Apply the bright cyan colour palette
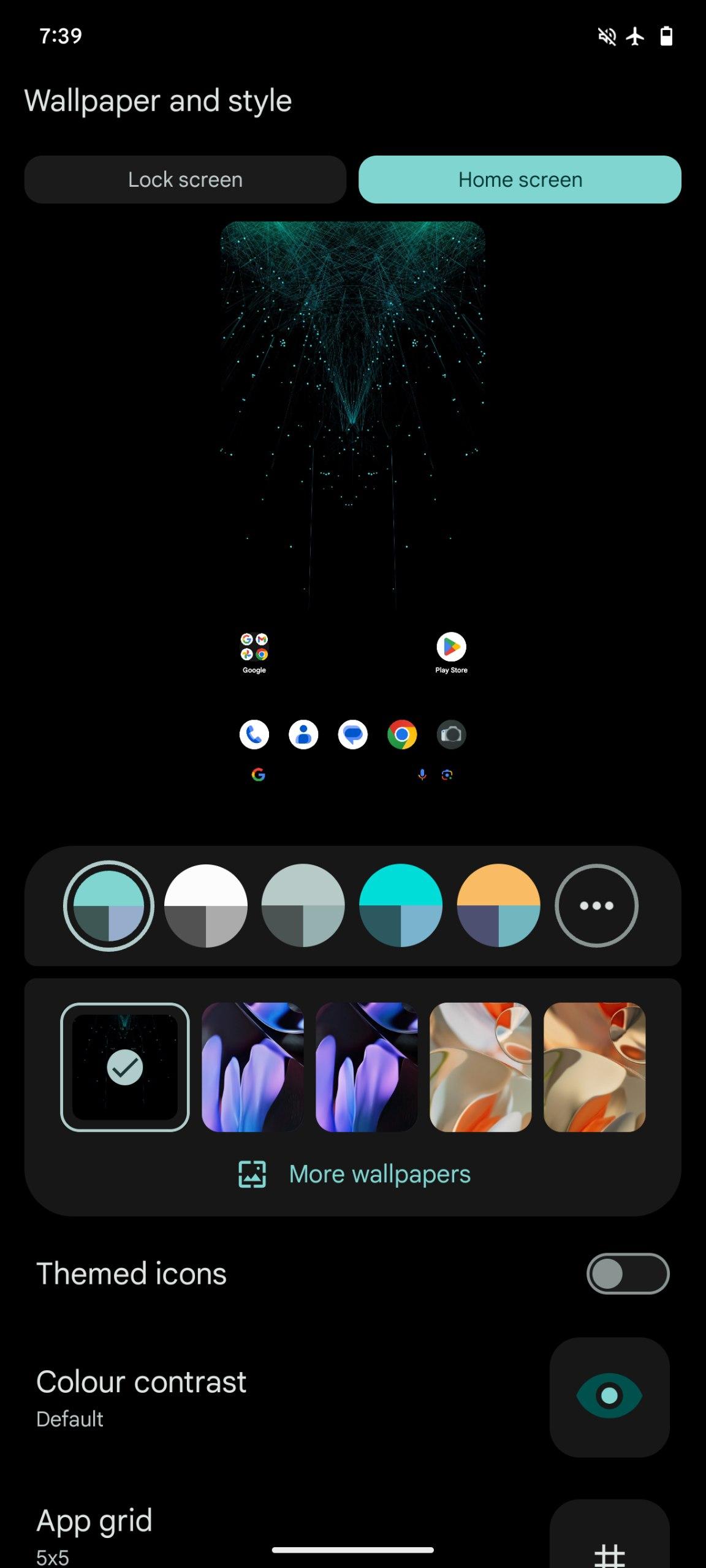The height and width of the screenshot is (1568, 706). (x=401, y=906)
